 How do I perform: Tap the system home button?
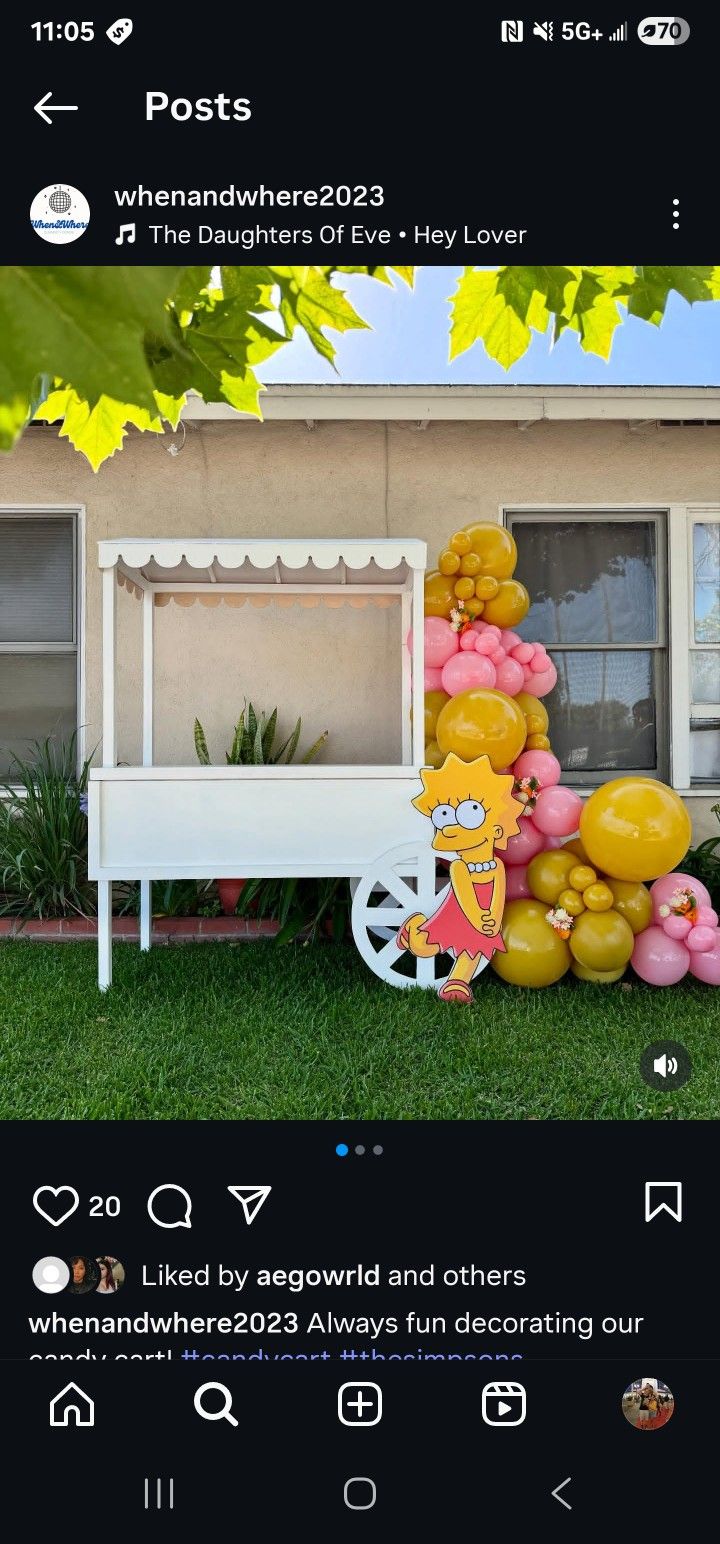(360, 1494)
